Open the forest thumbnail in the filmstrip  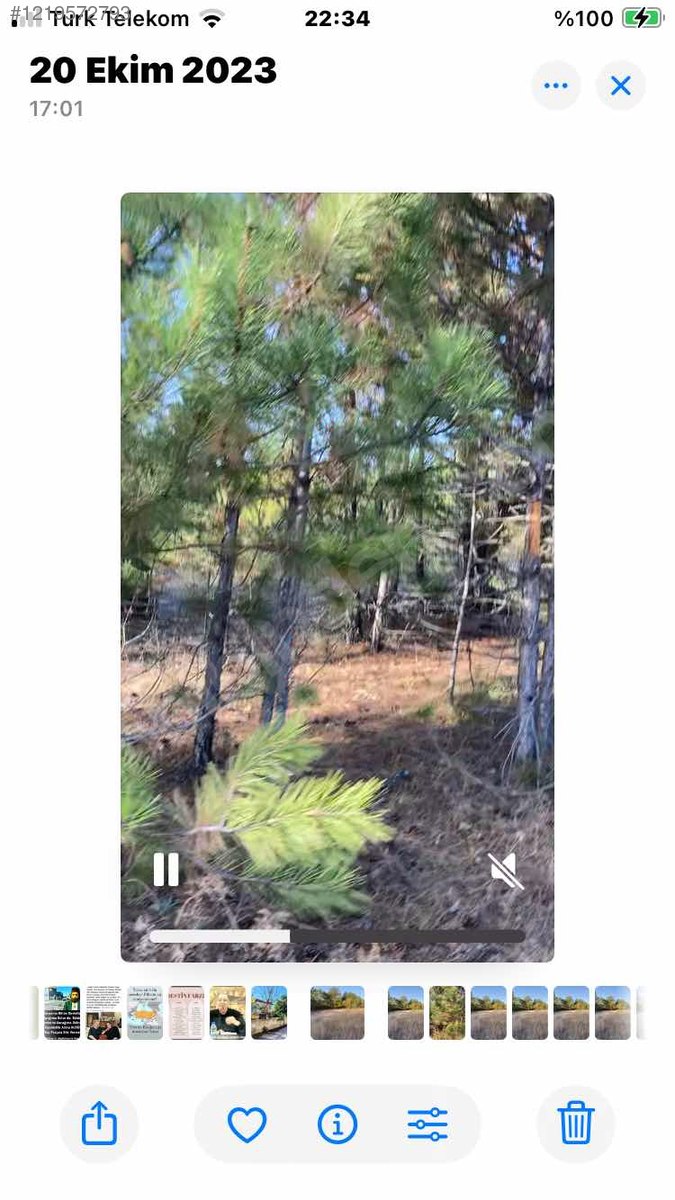click(447, 1013)
